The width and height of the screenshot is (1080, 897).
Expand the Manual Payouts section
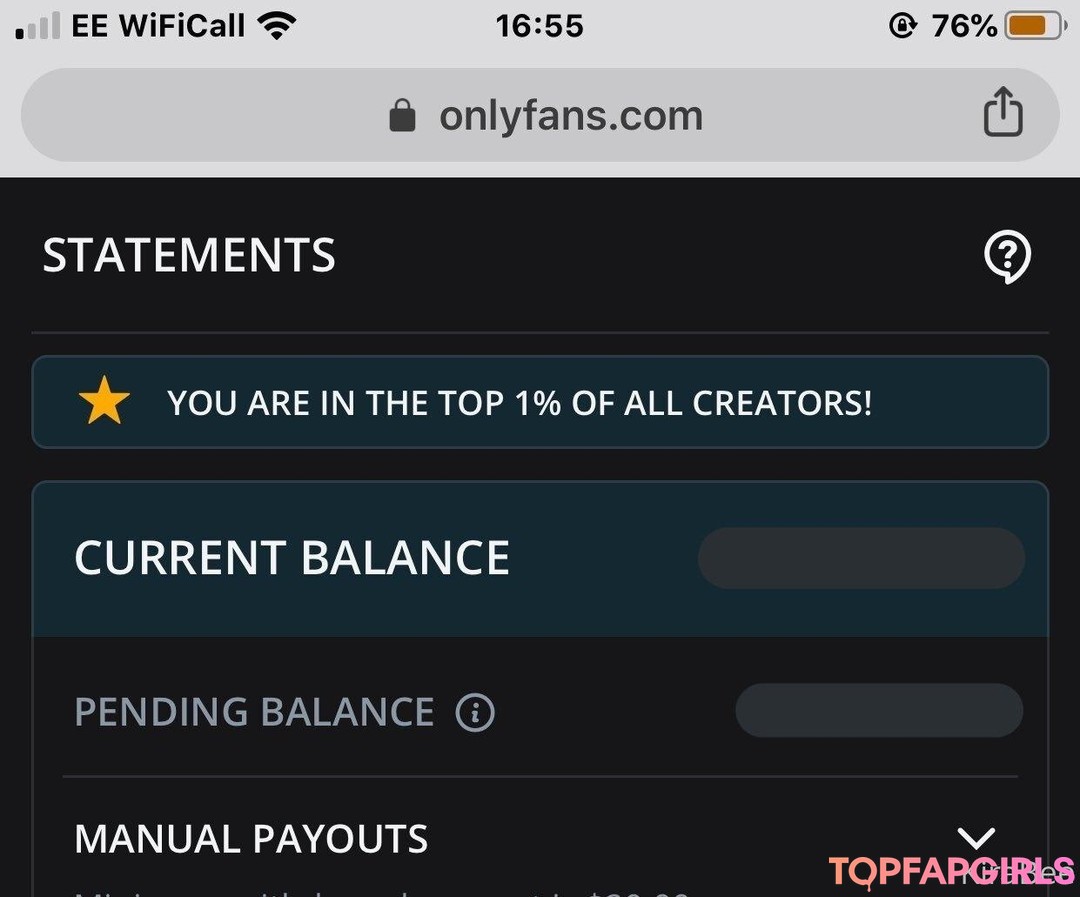(x=975, y=838)
